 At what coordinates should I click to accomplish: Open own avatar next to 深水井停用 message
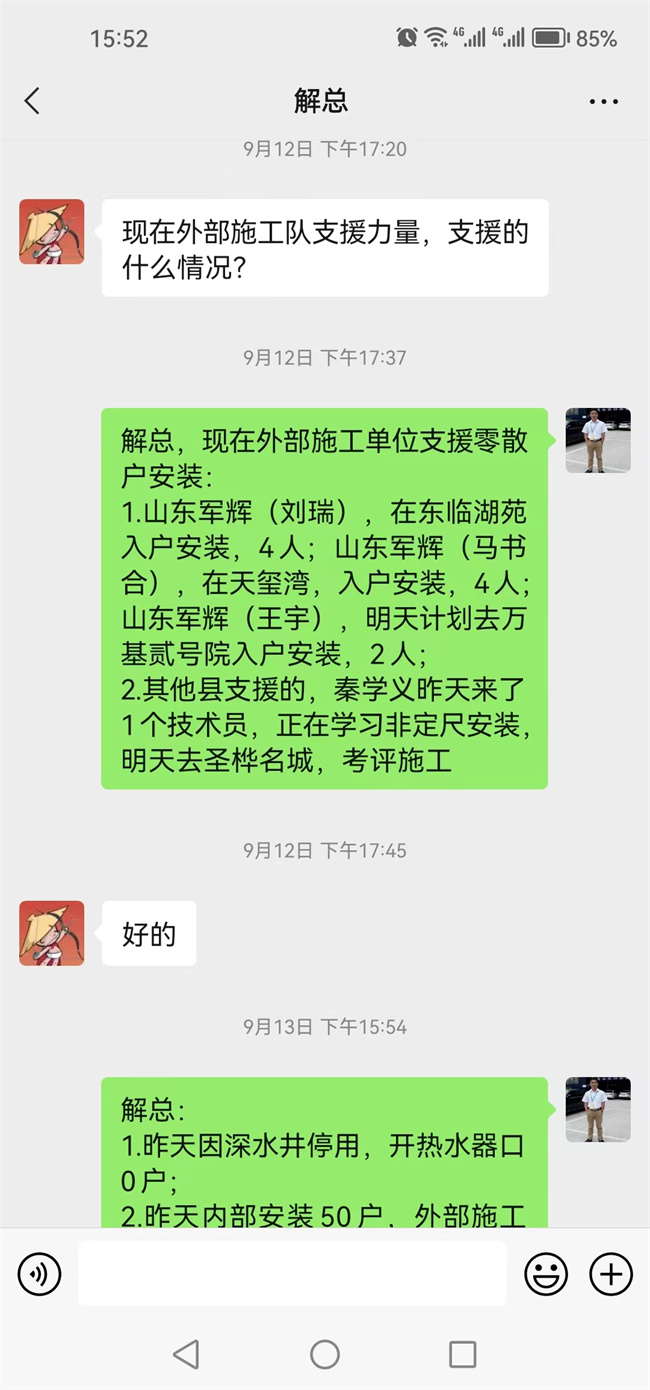(598, 1110)
